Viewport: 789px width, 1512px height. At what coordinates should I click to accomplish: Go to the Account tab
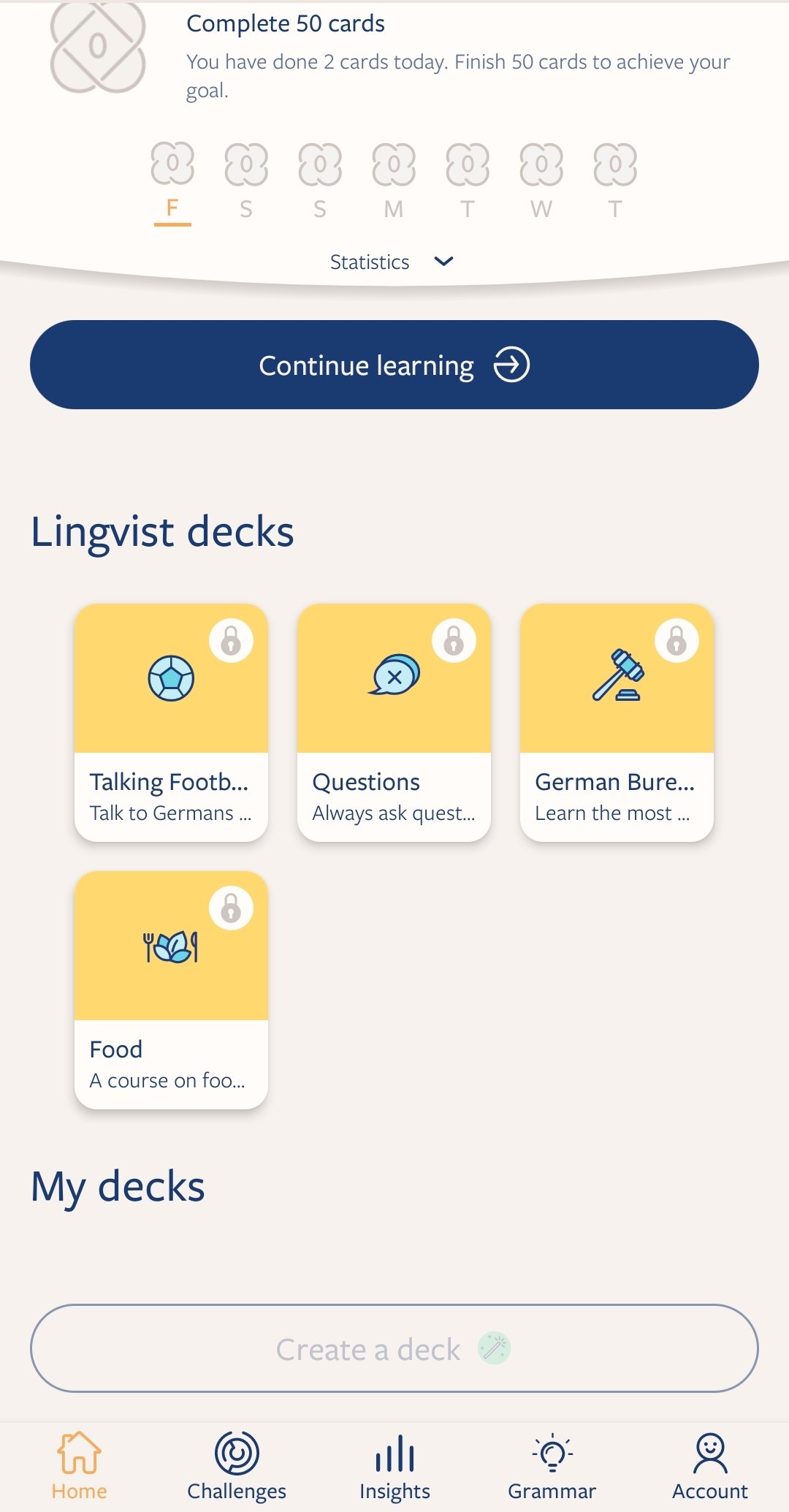[x=710, y=1466]
